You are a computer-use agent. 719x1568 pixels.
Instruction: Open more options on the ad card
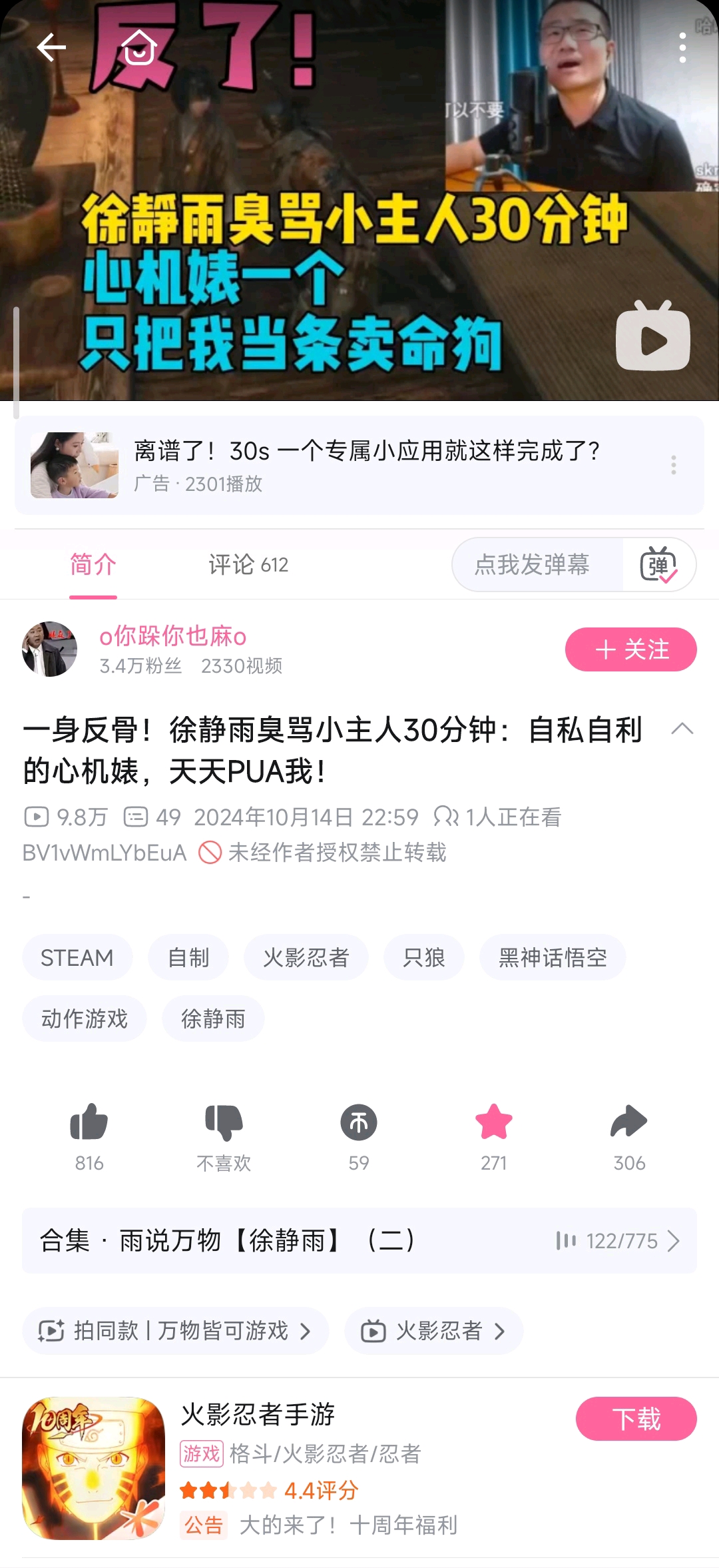[673, 465]
